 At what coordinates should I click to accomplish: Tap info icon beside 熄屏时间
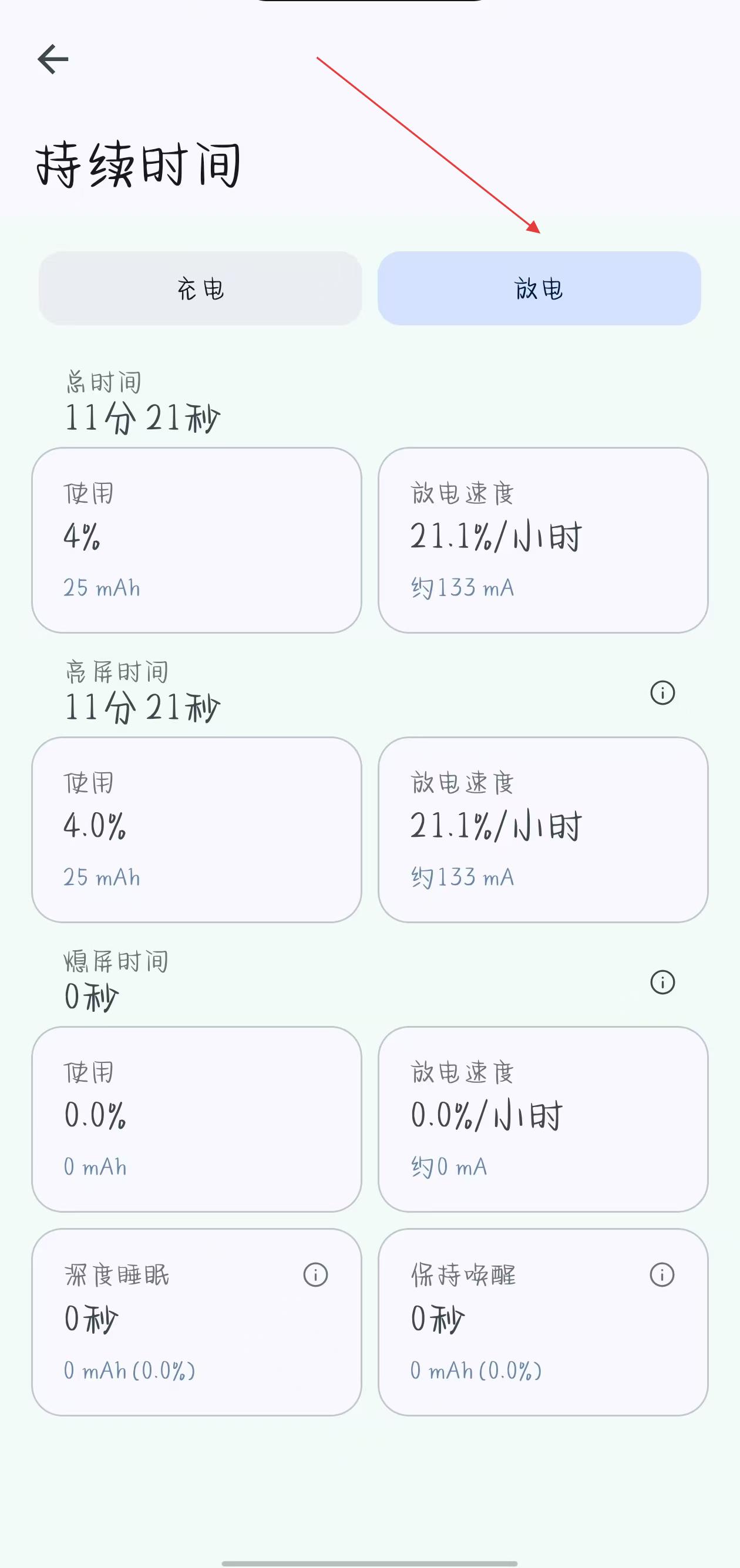coord(662,982)
